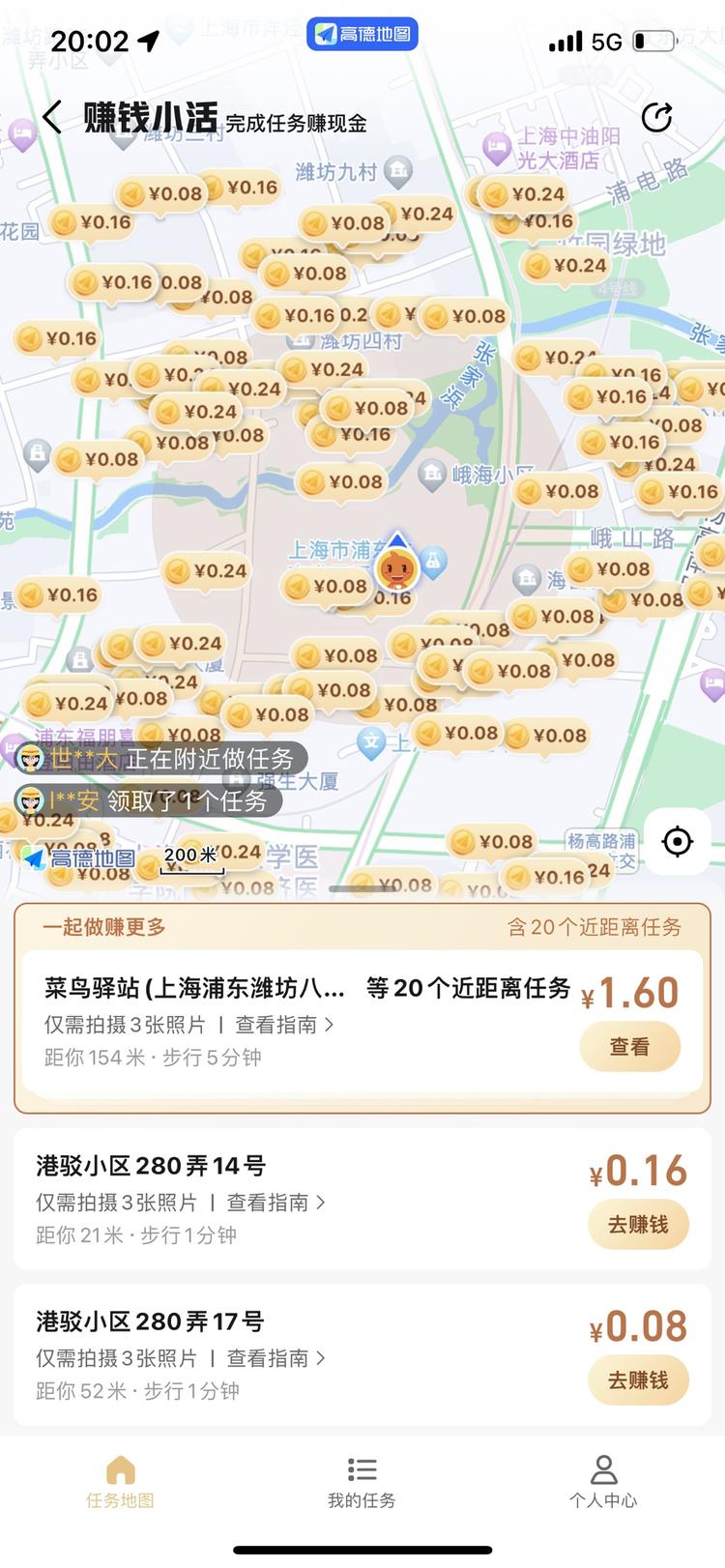This screenshot has width=725, height=1568.
Task: Tap the locate-me crosshair button on map
Action: tap(678, 842)
